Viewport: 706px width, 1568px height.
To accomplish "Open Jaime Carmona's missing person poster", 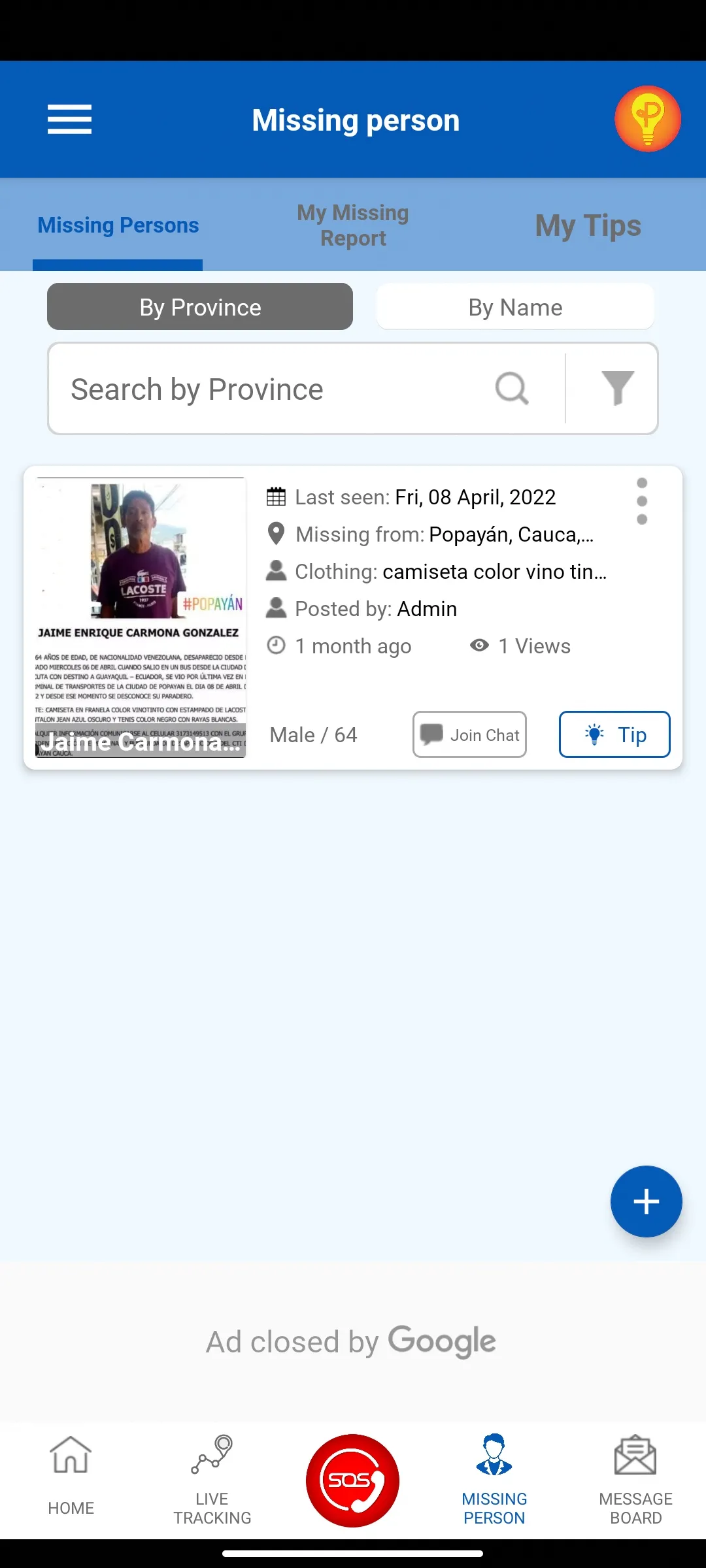I will (141, 617).
